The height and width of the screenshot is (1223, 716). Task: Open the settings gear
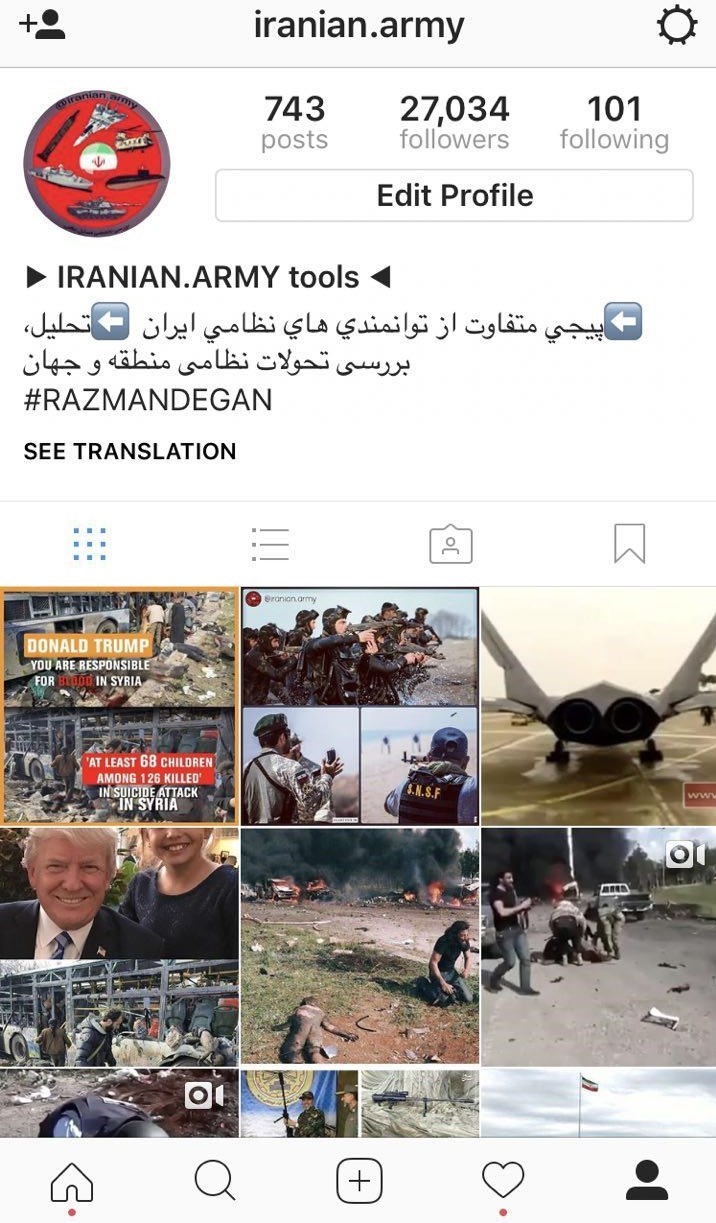click(676, 26)
